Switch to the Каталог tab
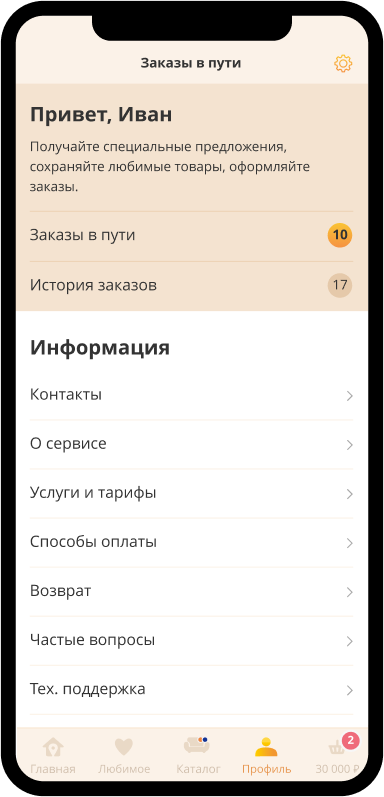 (198, 755)
